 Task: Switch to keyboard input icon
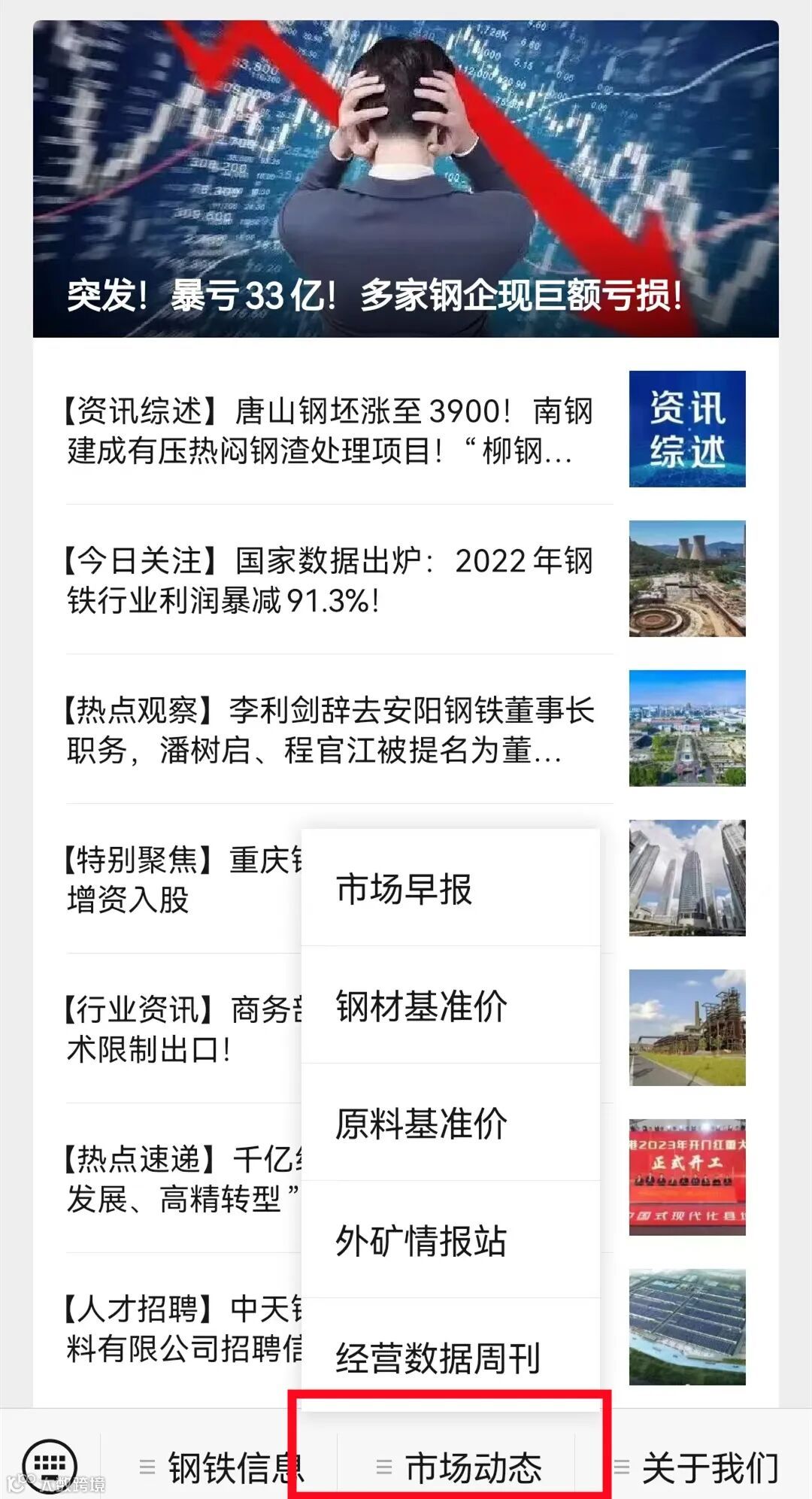(x=50, y=1465)
